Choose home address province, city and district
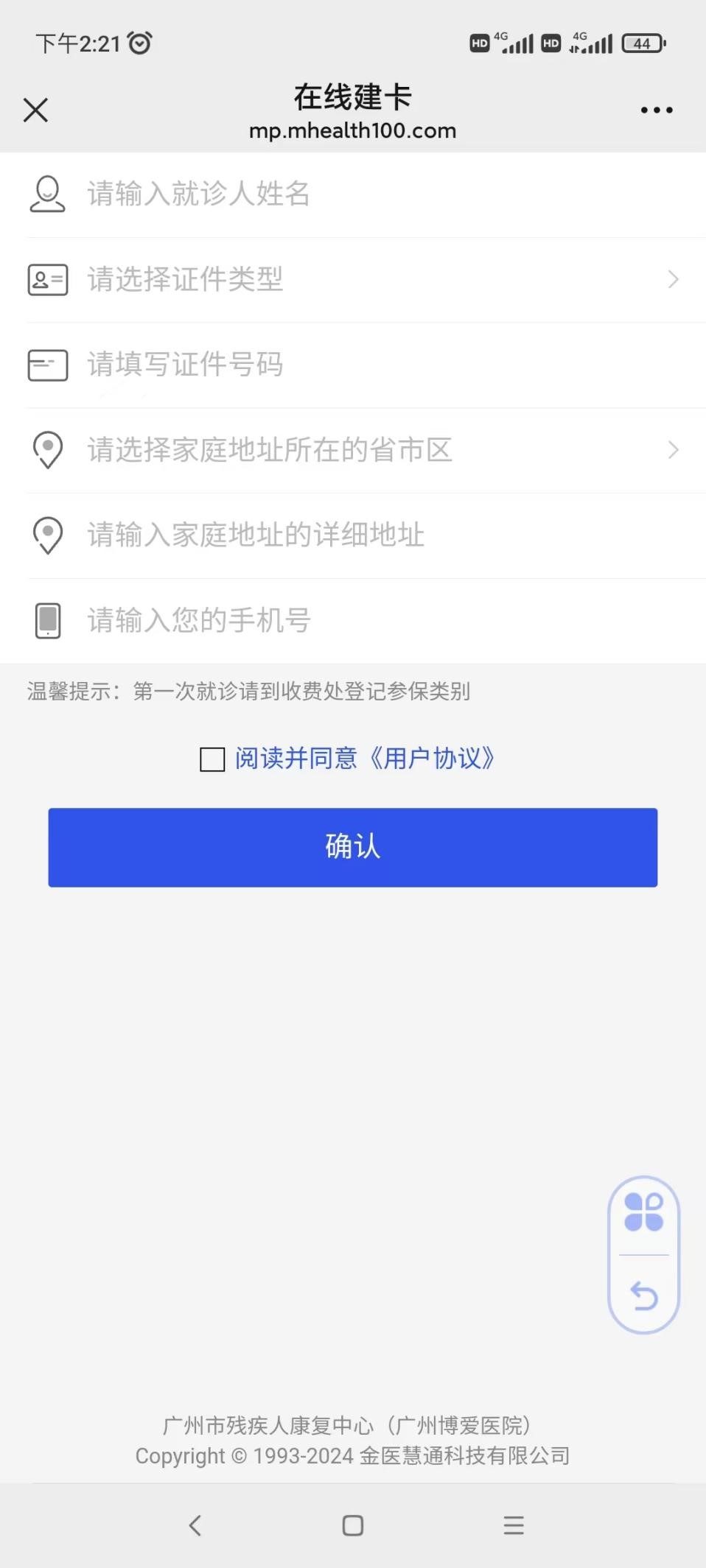This screenshot has width=706, height=1568. click(353, 450)
